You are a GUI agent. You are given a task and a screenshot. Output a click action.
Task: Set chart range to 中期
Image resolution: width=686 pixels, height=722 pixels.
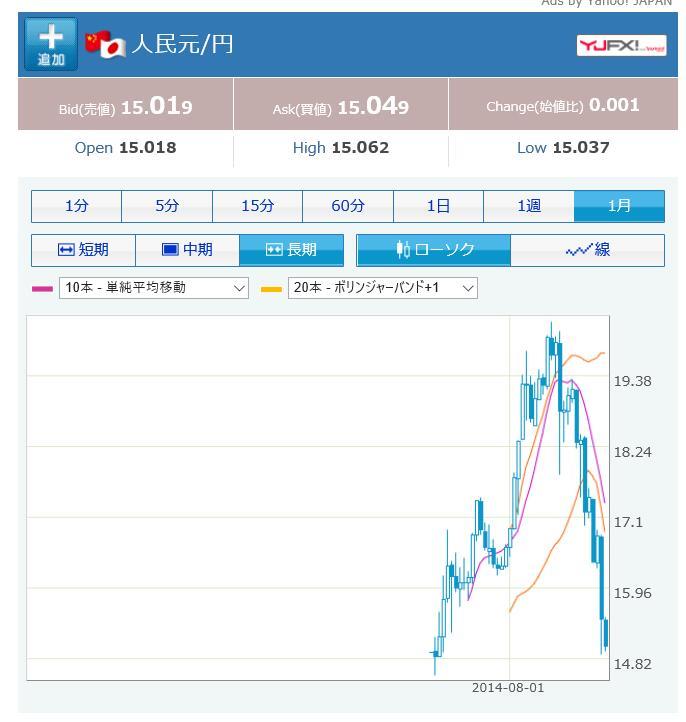(x=187, y=250)
